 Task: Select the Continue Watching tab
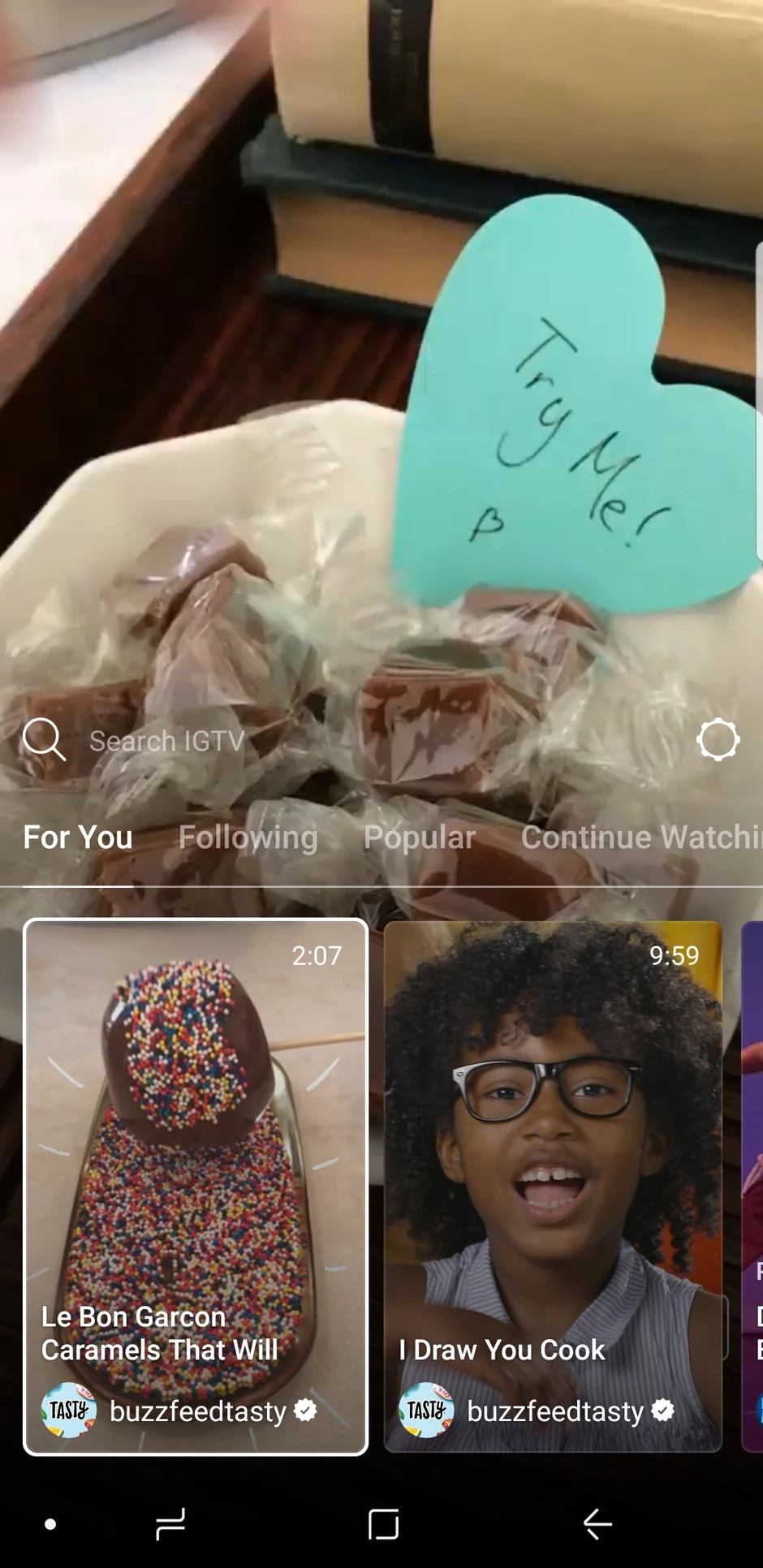pyautogui.click(x=640, y=838)
